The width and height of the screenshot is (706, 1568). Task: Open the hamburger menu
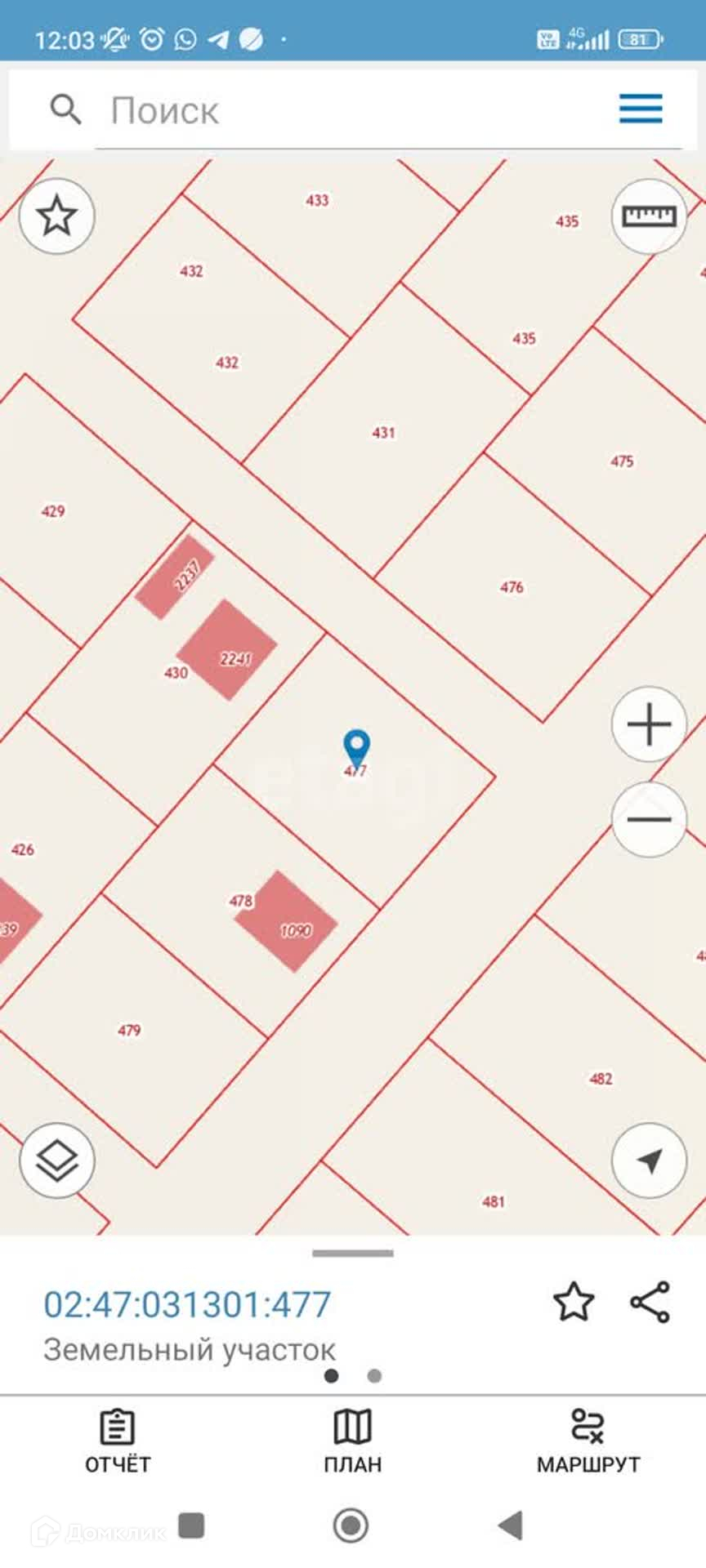(641, 109)
